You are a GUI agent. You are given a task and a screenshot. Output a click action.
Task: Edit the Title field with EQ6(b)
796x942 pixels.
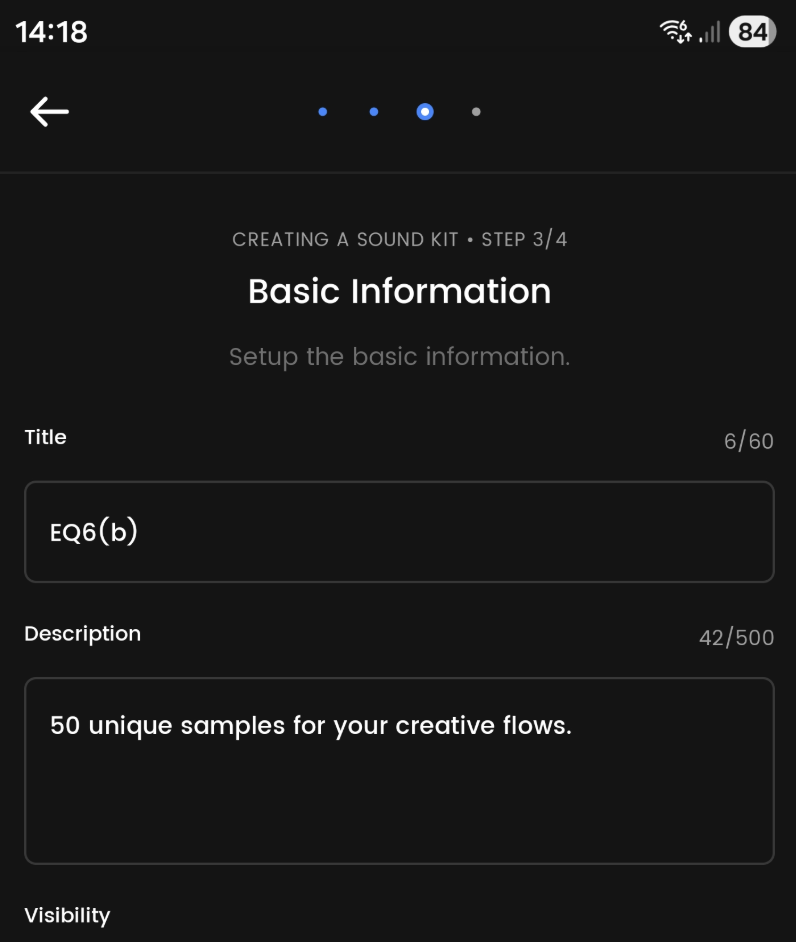399,532
